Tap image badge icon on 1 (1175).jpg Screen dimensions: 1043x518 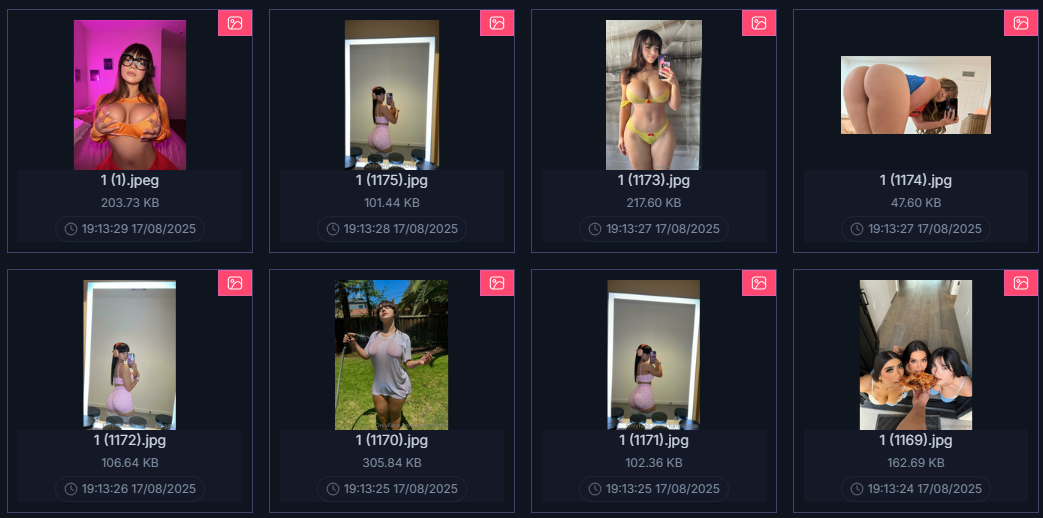pyautogui.click(x=497, y=23)
